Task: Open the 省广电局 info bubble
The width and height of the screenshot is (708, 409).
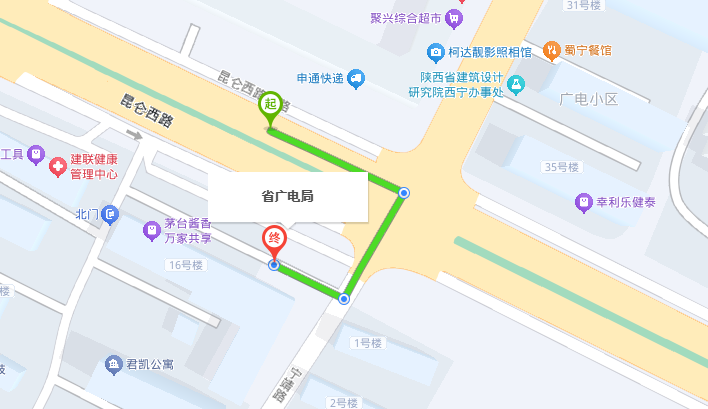Action: [288, 197]
